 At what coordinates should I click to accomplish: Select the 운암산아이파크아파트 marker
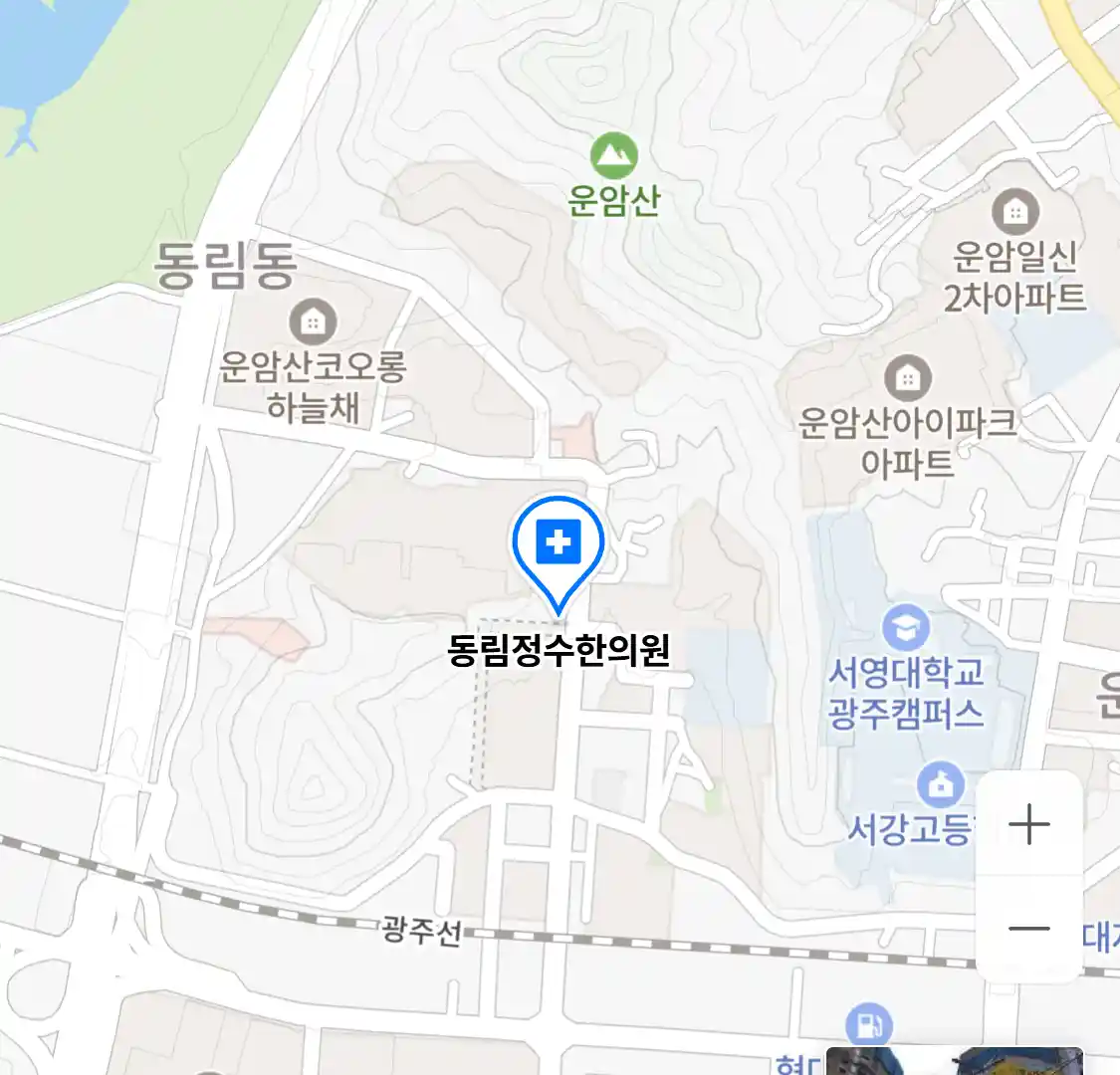click(907, 378)
